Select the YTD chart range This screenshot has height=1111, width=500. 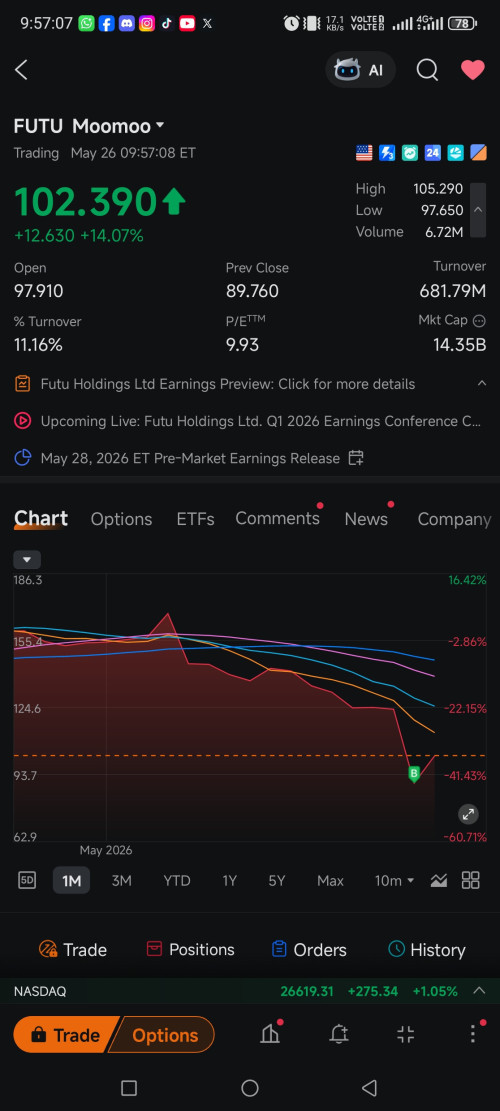coord(177,880)
